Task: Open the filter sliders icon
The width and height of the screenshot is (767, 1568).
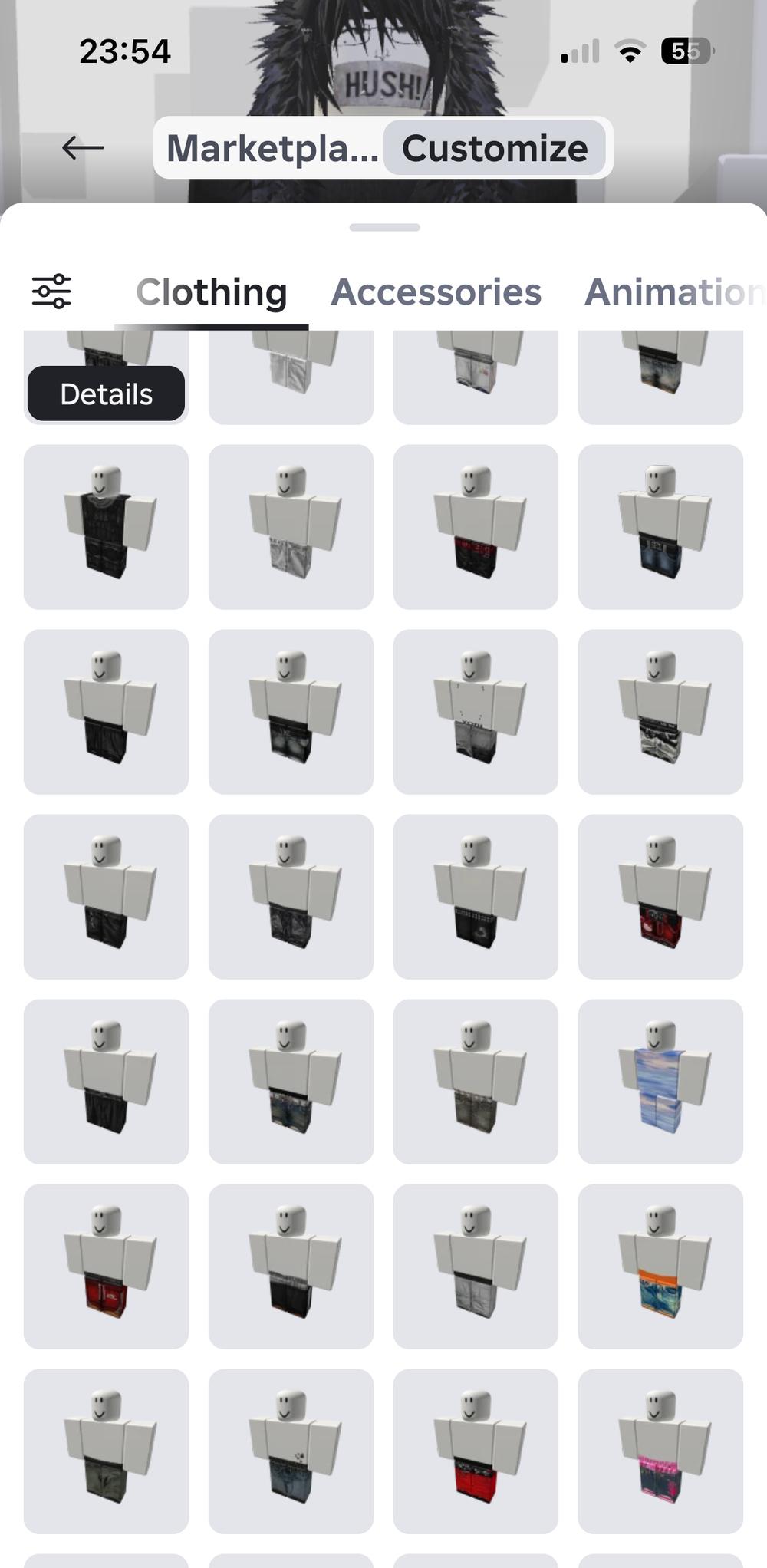Action: coord(51,292)
